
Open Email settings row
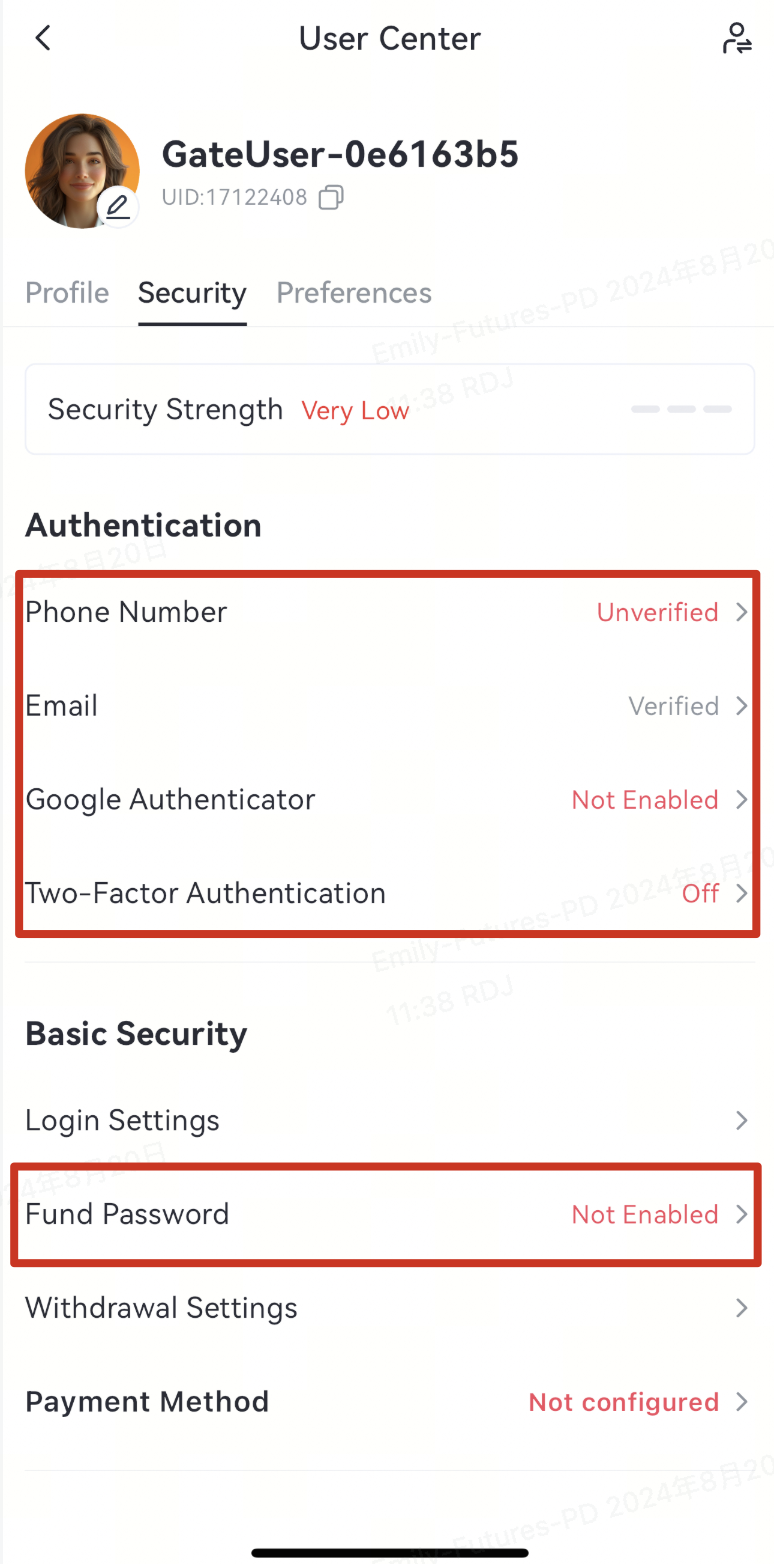pyautogui.click(x=387, y=706)
